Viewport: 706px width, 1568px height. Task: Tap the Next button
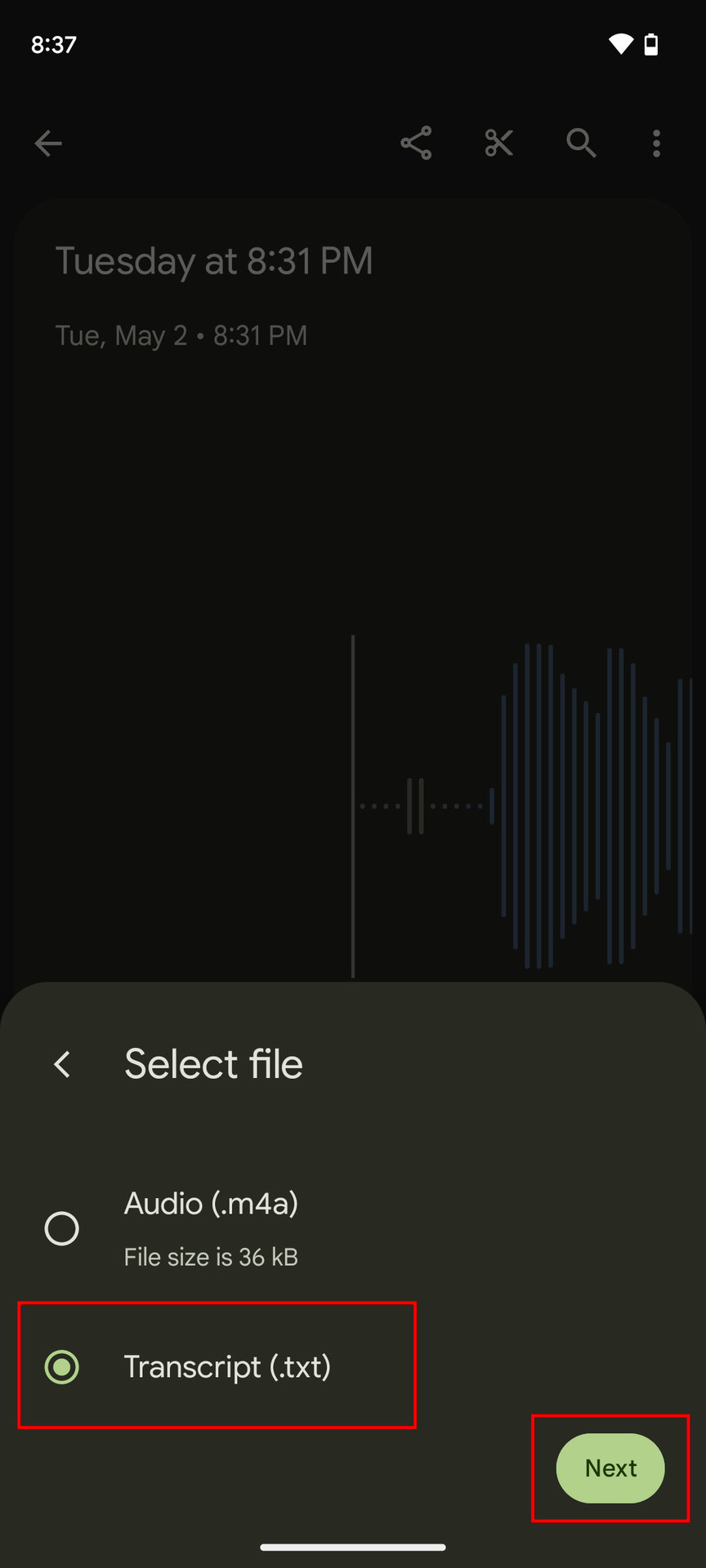(610, 1468)
